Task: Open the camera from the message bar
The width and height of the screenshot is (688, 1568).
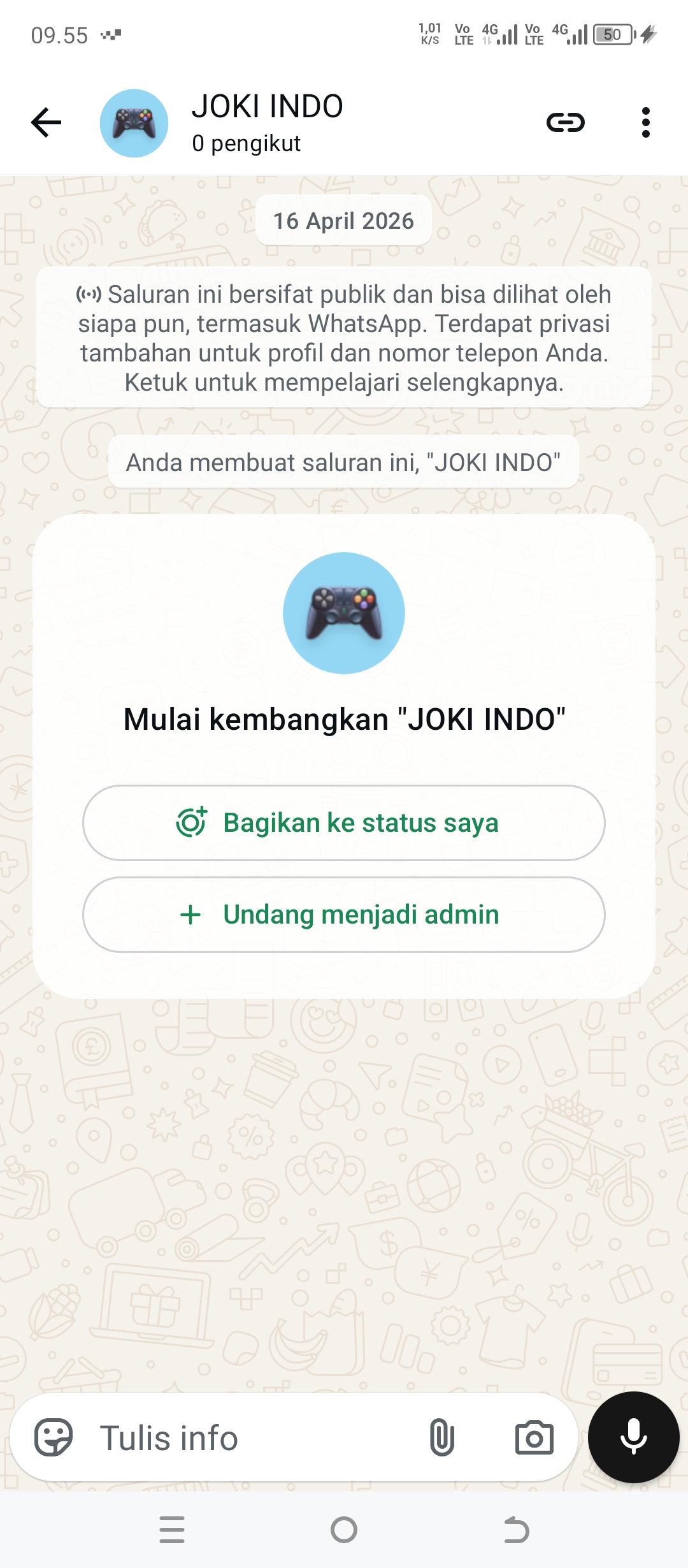Action: click(x=534, y=1437)
